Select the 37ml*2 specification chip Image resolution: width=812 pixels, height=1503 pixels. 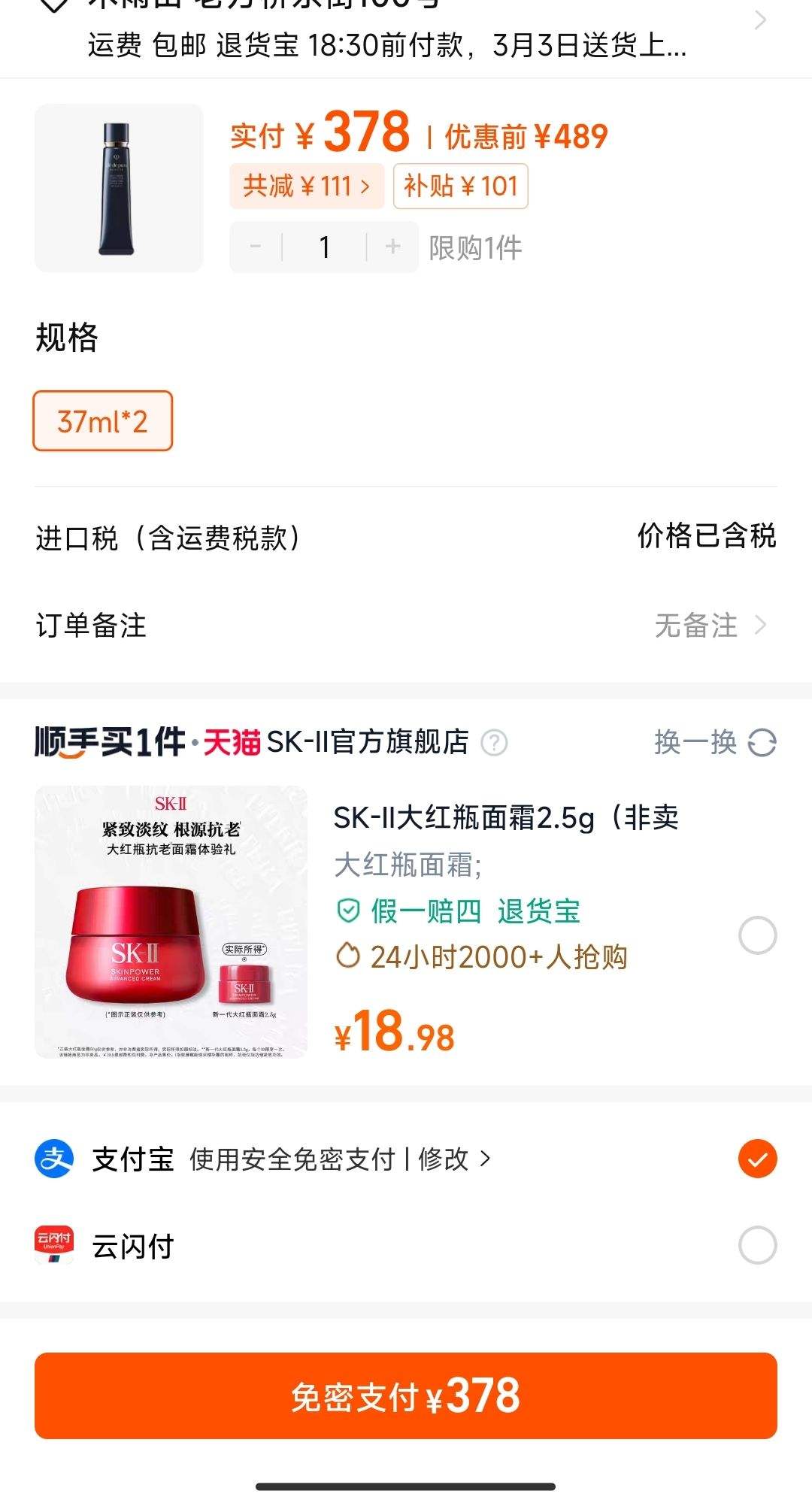103,421
